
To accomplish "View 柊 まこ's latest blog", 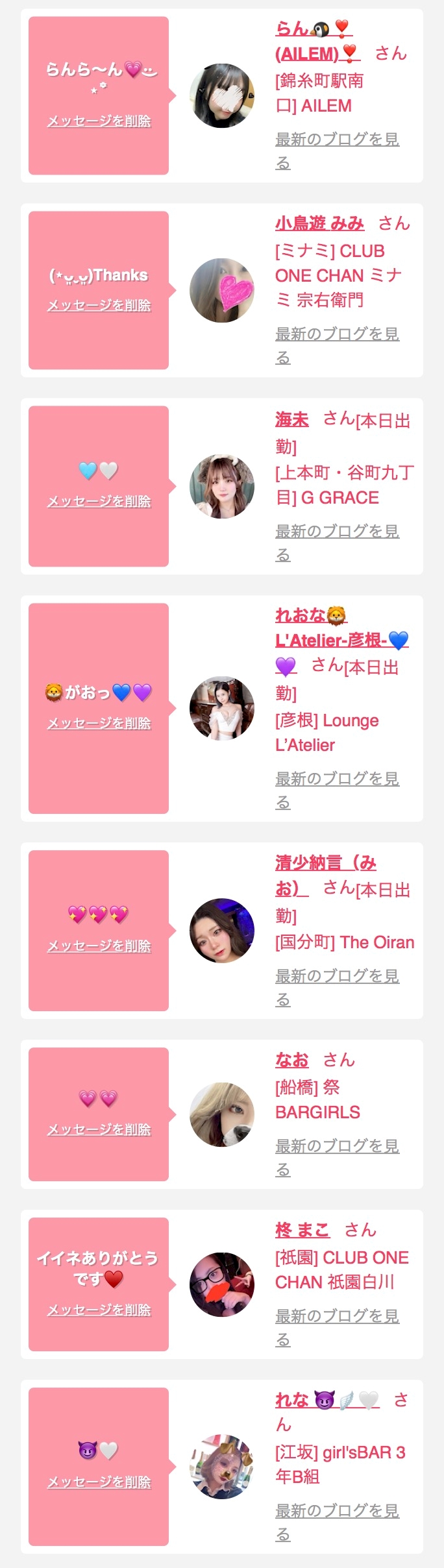I will 337,1327.
